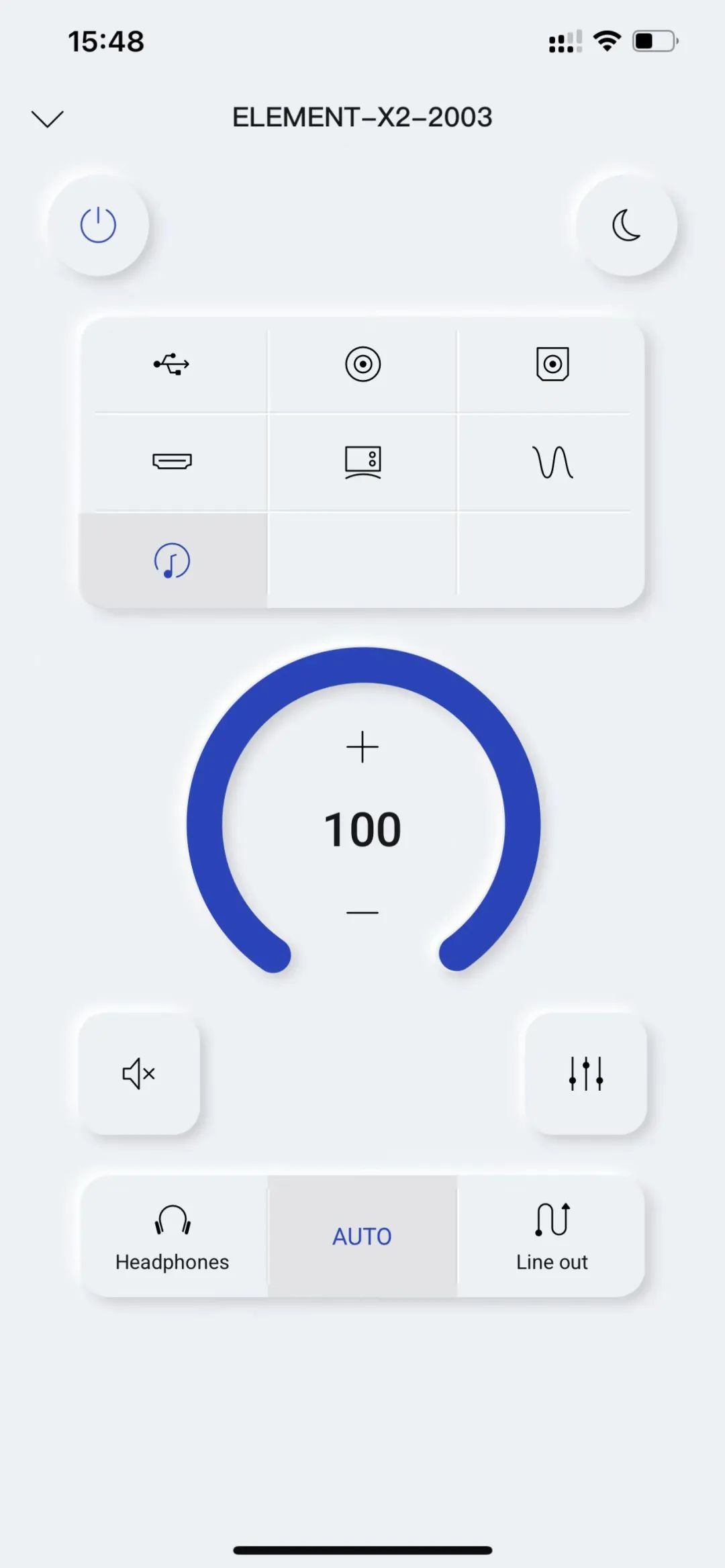
Task: Select the analog waveform input source
Action: pos(552,462)
